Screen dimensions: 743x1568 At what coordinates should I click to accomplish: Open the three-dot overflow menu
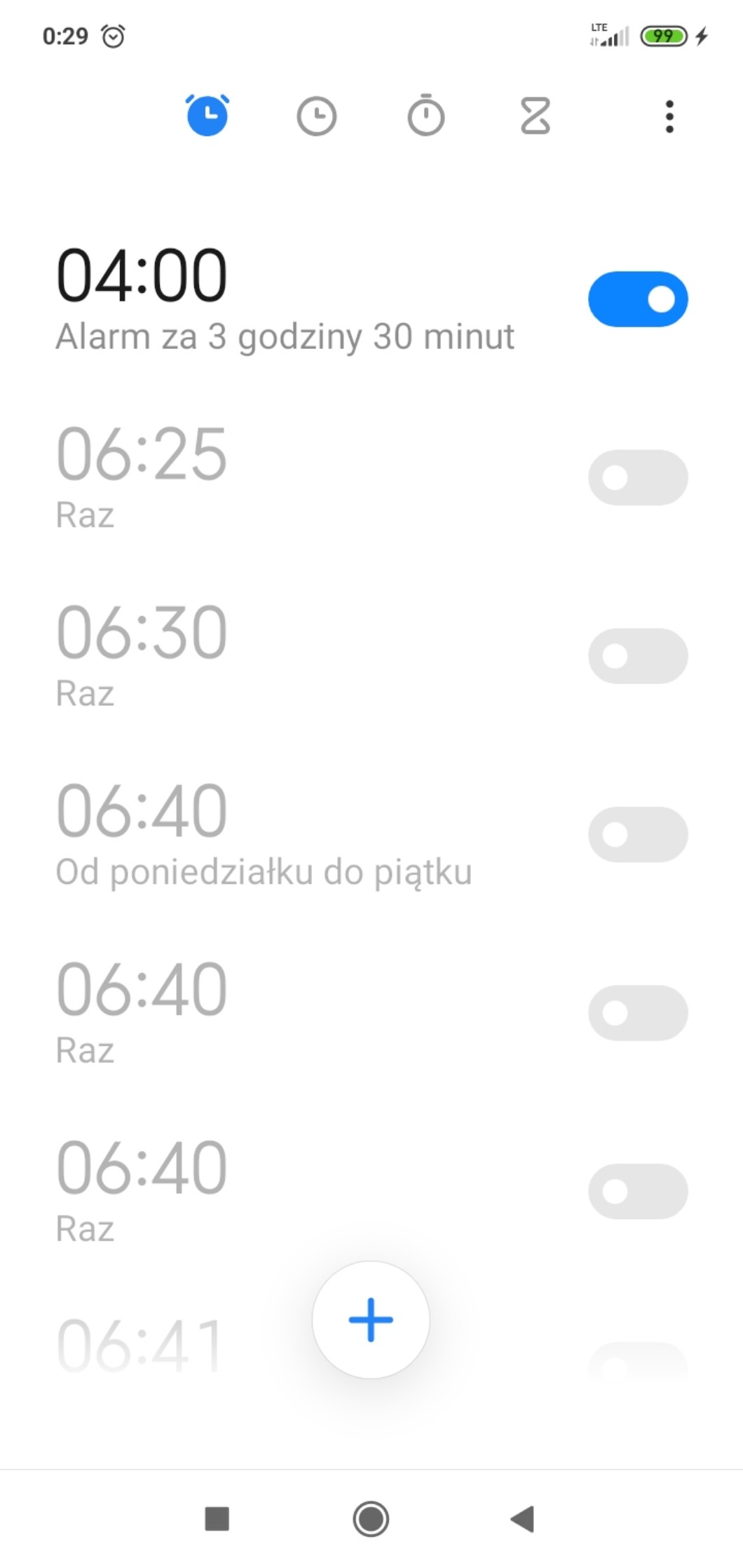tap(669, 116)
